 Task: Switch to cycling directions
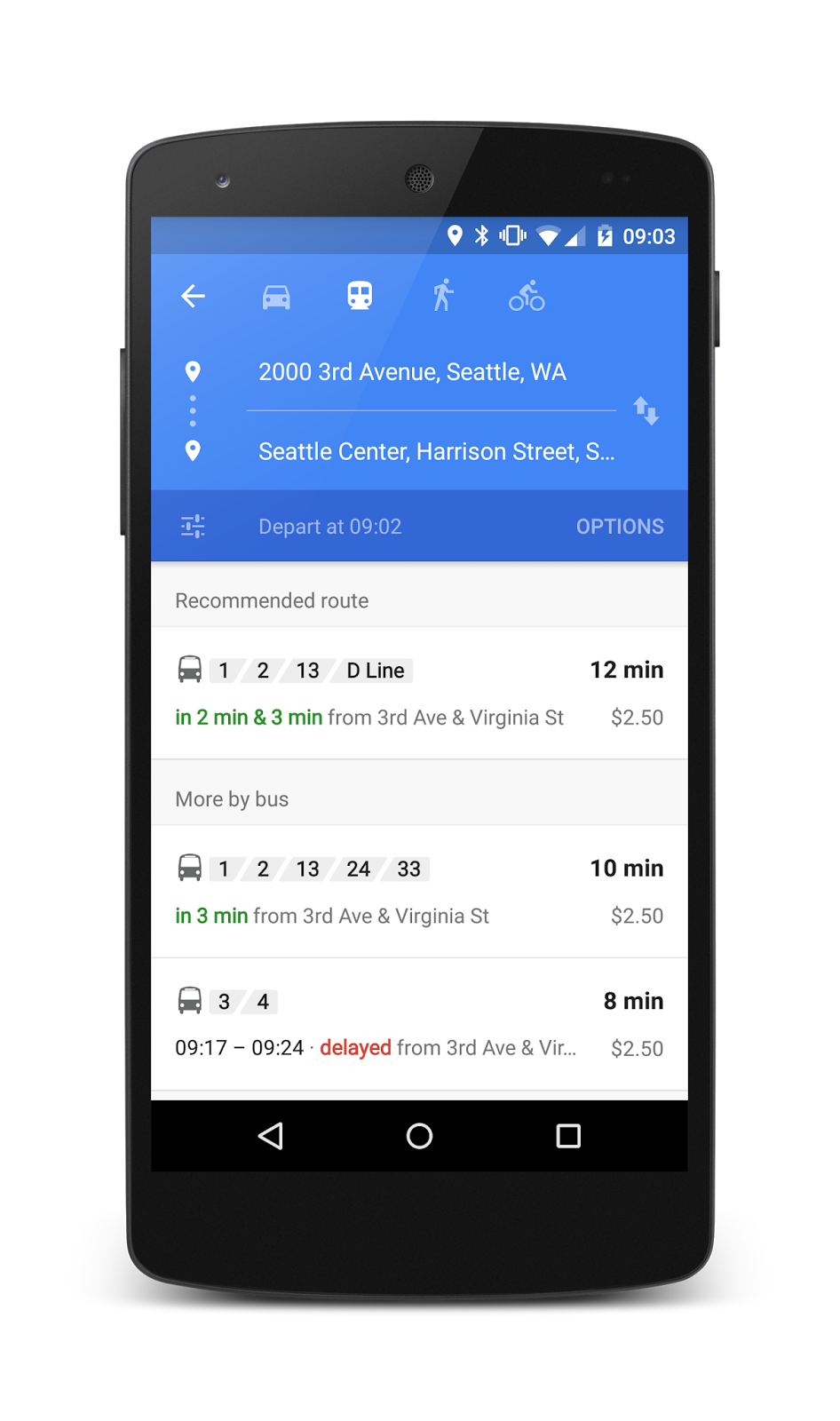[x=527, y=296]
